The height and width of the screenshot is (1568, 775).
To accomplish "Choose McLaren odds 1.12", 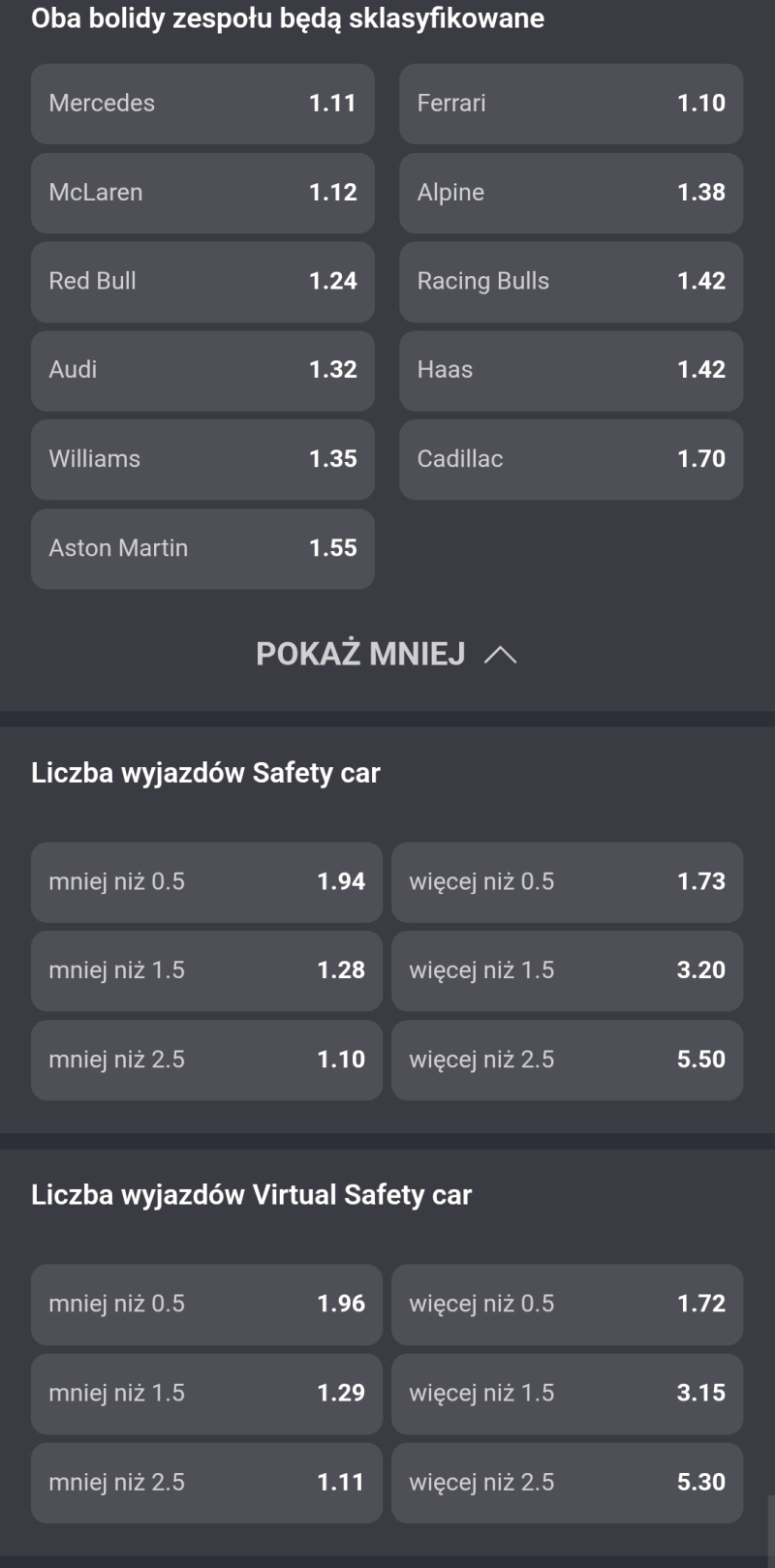I will pos(202,193).
